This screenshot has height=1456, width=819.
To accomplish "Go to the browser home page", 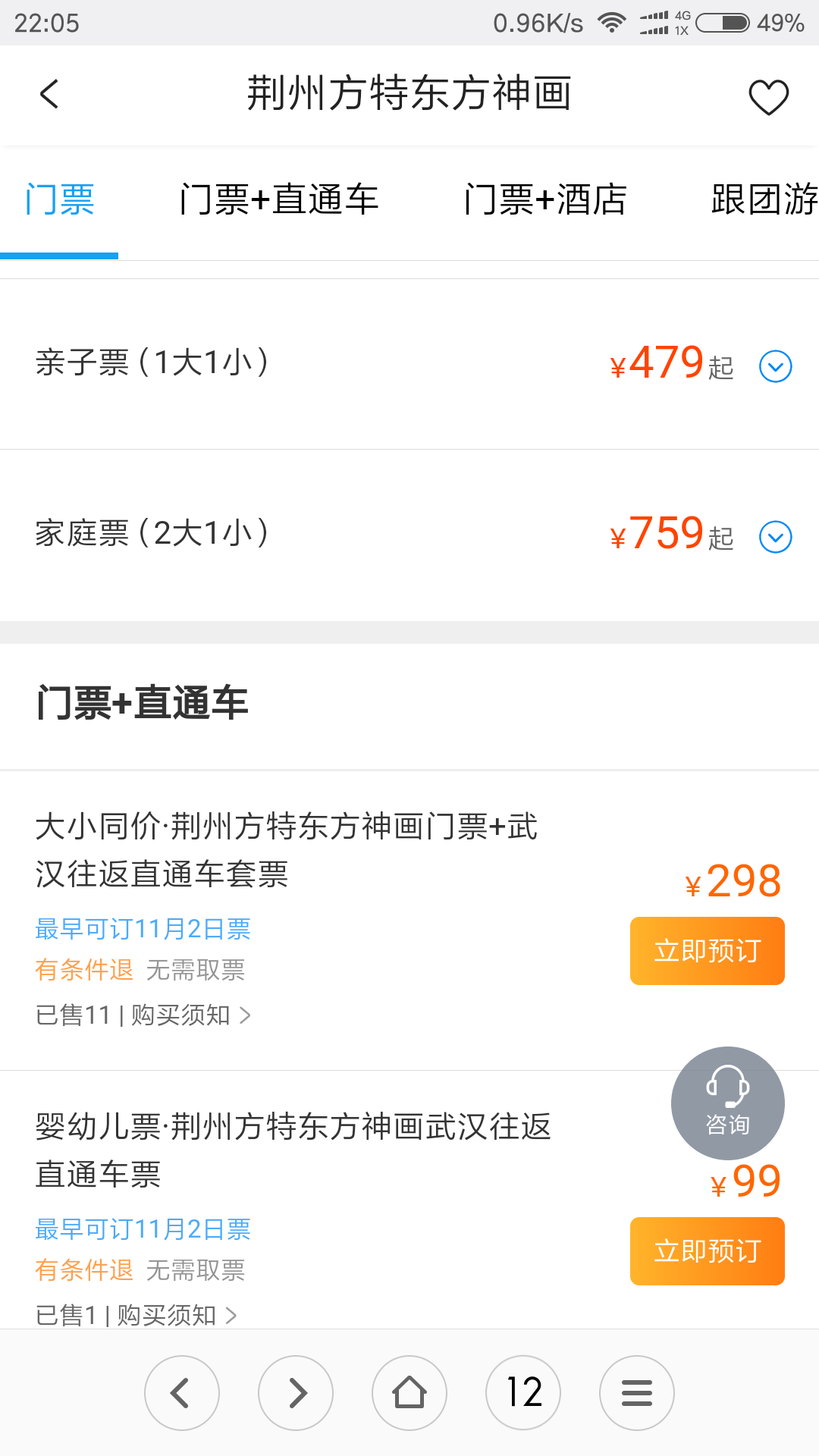I will (409, 1393).
